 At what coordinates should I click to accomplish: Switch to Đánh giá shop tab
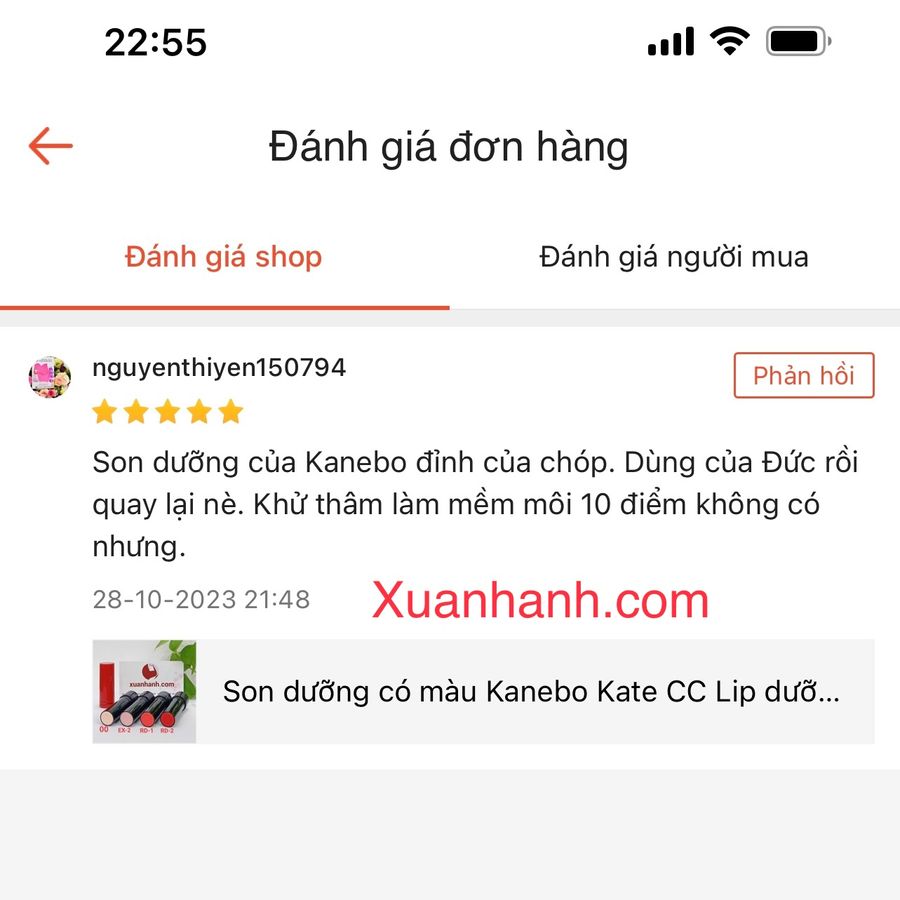coord(223,257)
